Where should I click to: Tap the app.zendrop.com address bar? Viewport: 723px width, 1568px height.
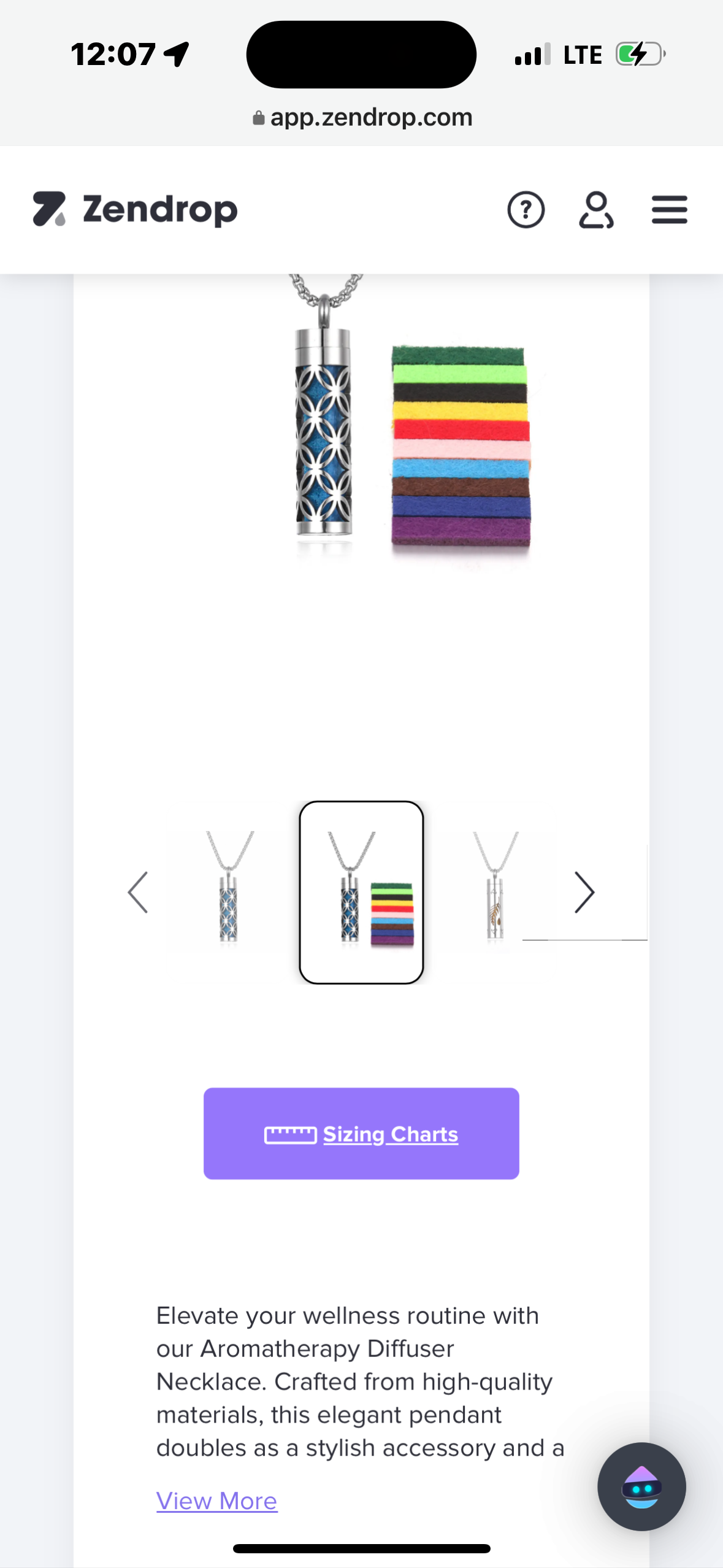[x=362, y=117]
